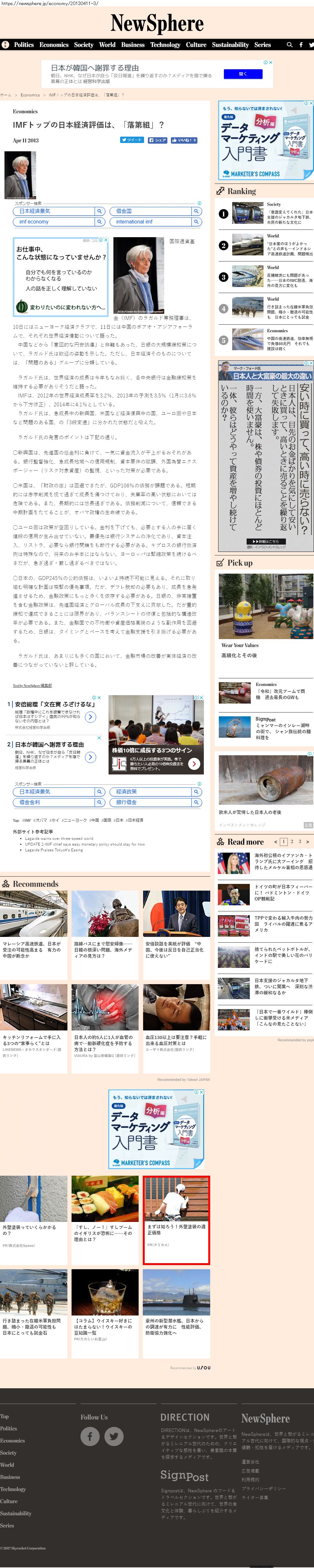The width and height of the screenshot is (314, 1568).
Task: Tap the Twitter icon under Follow Us
Action: click(x=114, y=1436)
